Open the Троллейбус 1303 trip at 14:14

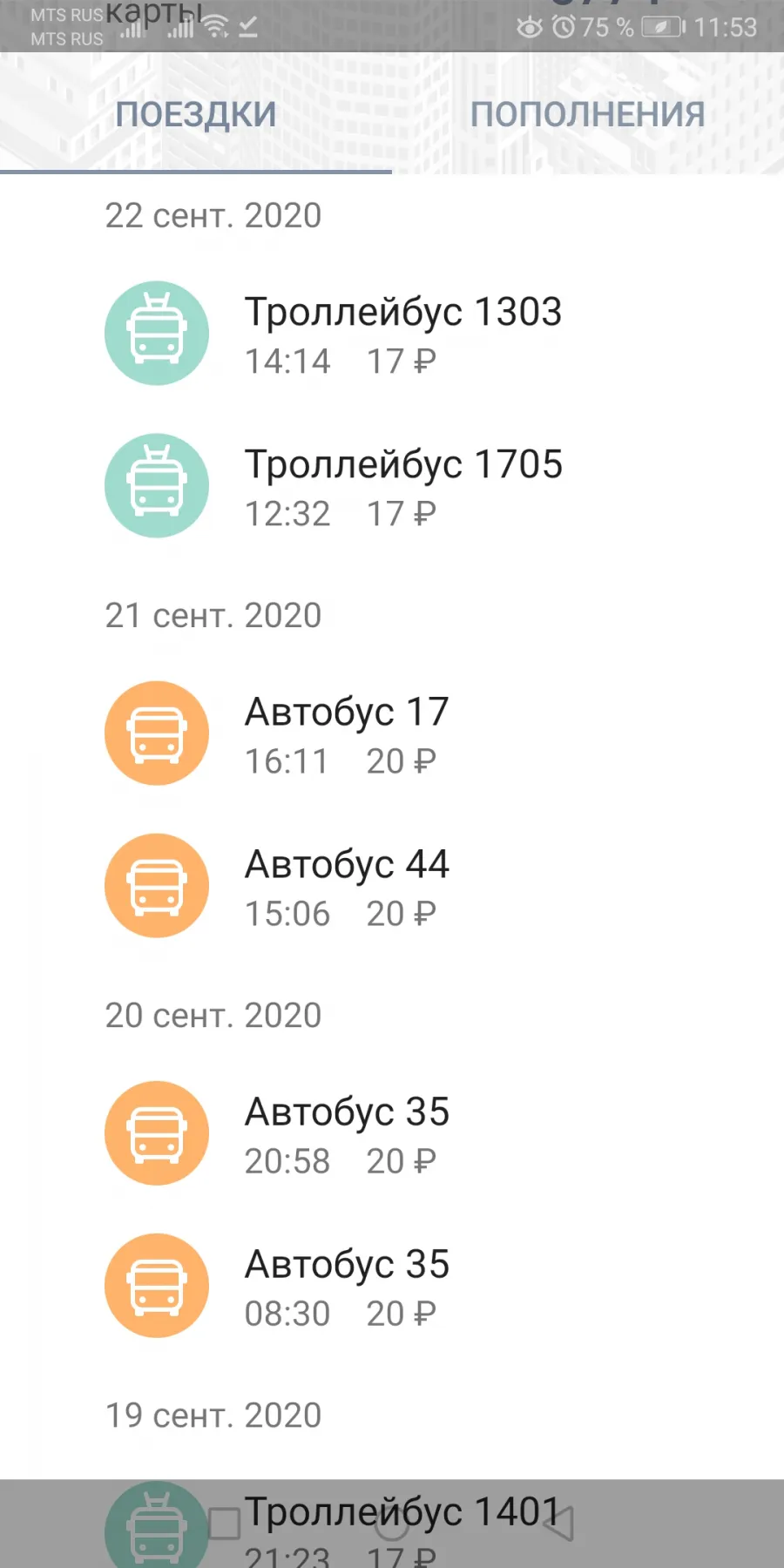pyautogui.click(x=392, y=334)
